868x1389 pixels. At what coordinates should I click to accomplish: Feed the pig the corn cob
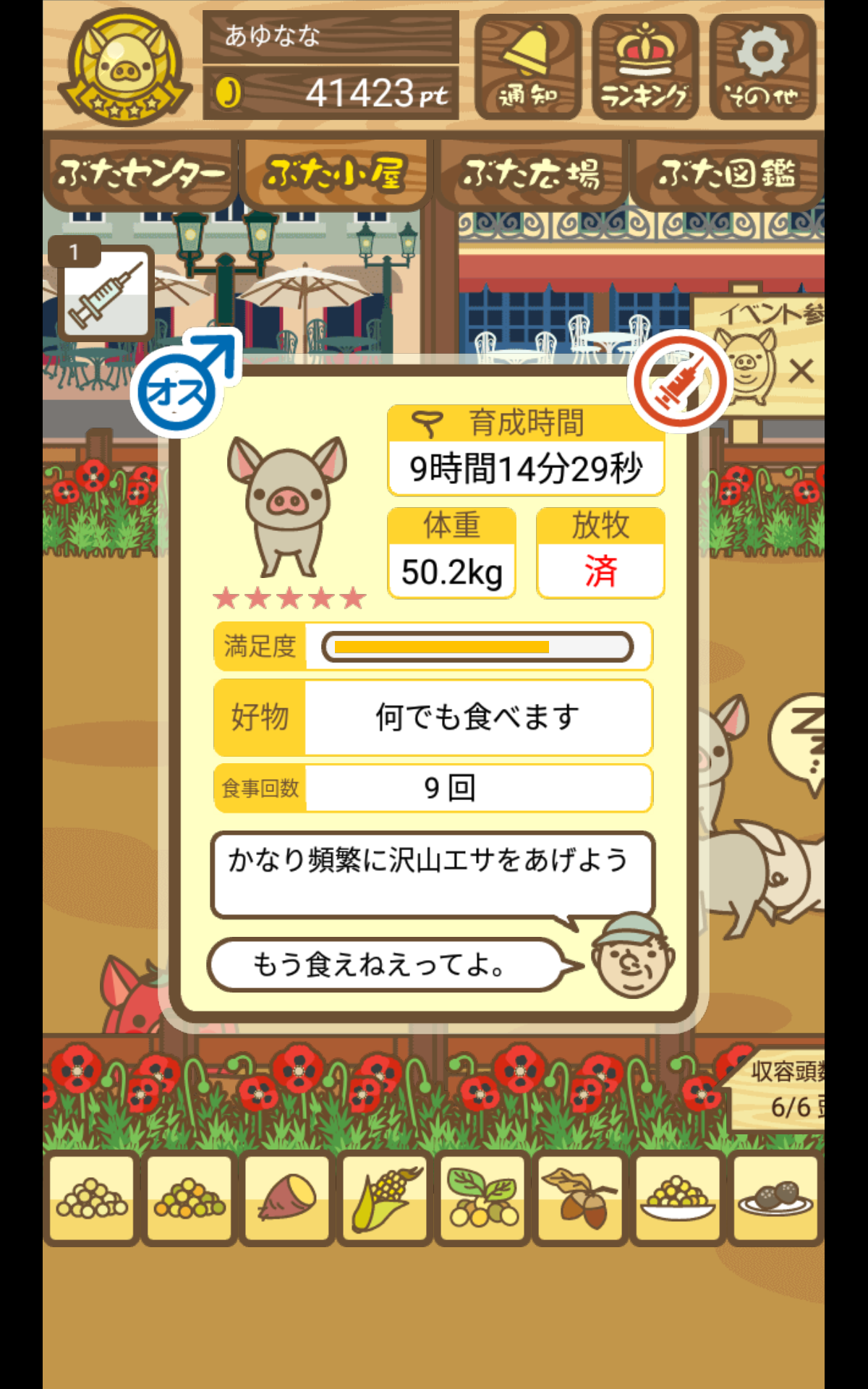coord(386,1199)
